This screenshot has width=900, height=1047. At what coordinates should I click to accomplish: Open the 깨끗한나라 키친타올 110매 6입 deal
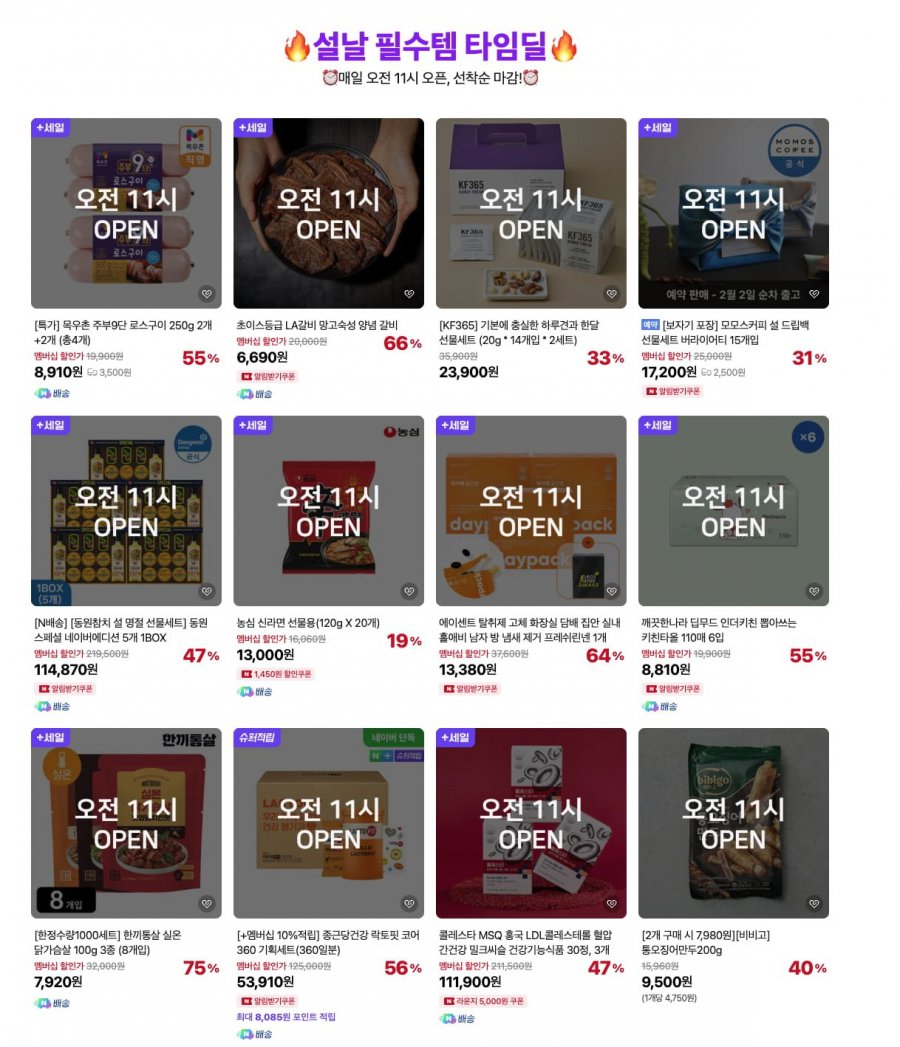point(733,510)
